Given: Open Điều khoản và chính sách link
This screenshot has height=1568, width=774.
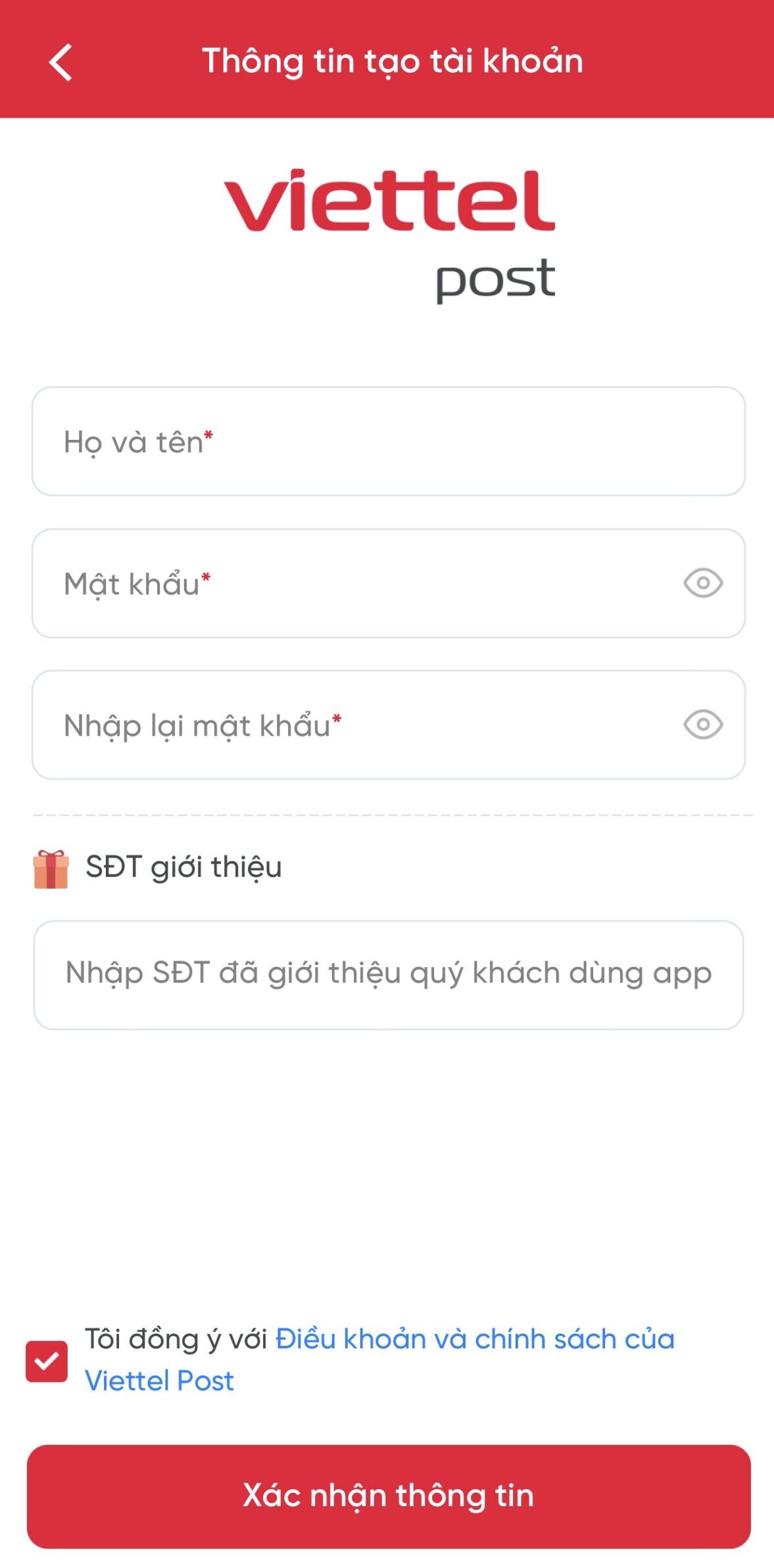Looking at the screenshot, I should (x=379, y=1360).
